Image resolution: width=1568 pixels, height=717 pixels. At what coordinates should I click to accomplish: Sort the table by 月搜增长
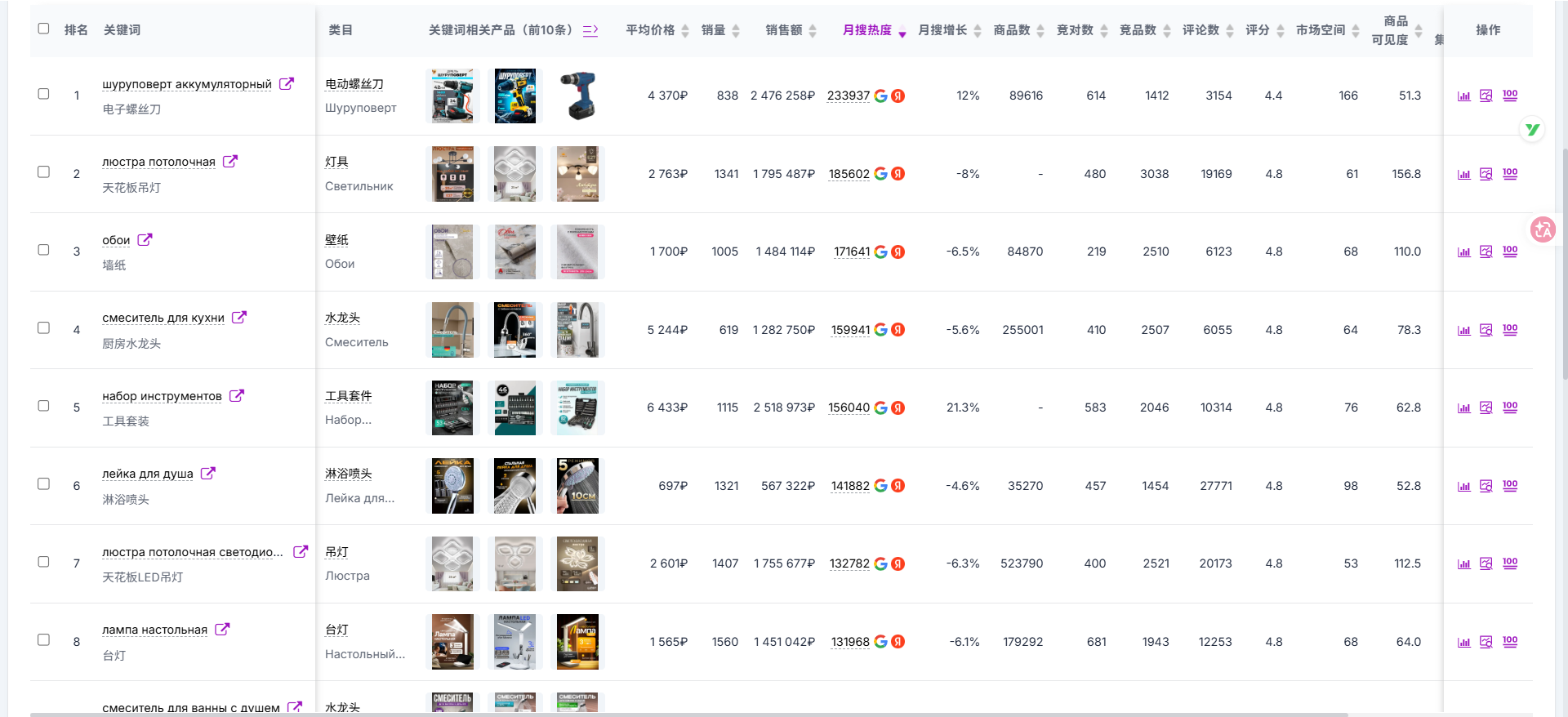point(977,30)
